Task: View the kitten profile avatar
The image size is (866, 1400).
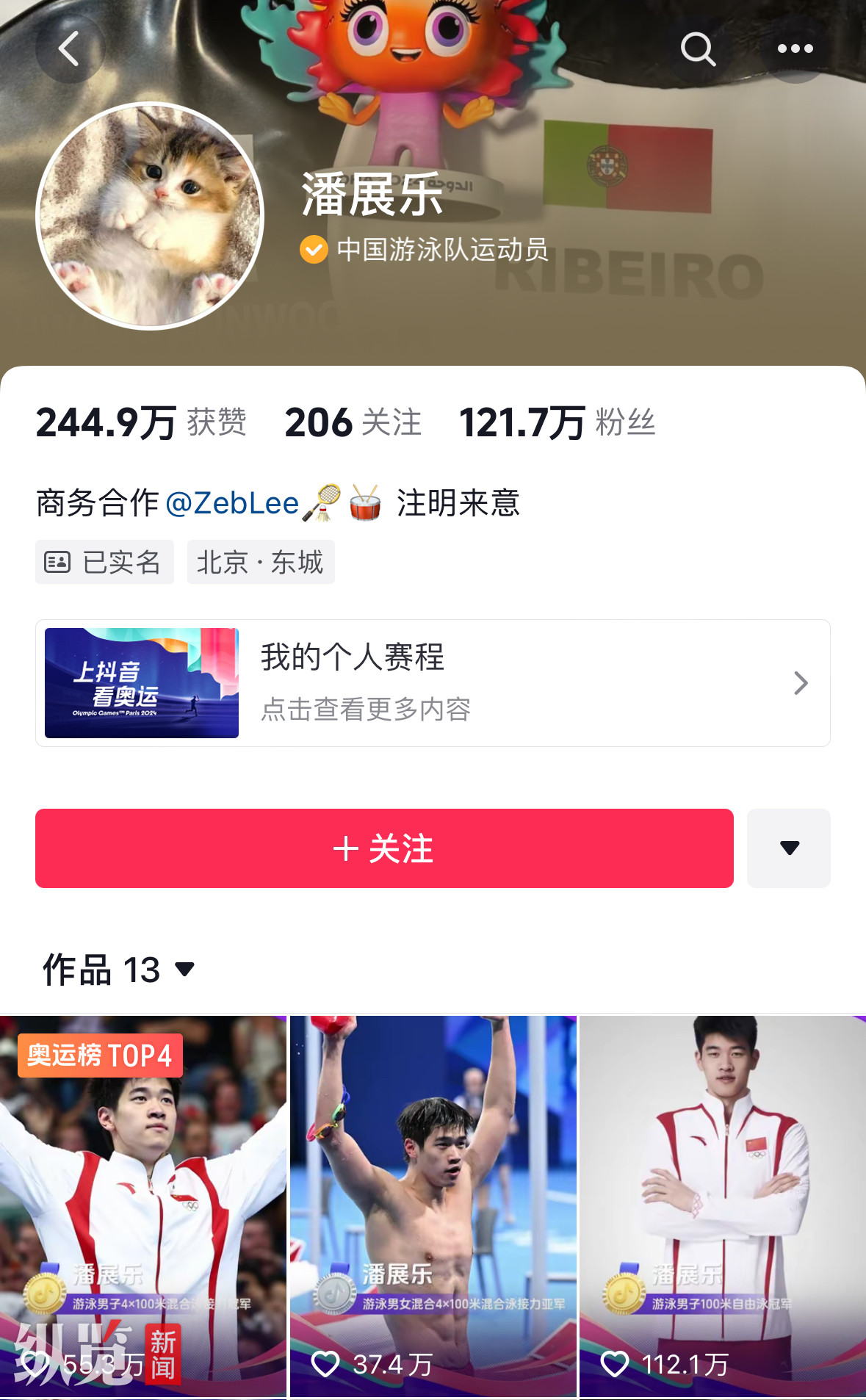Action: pyautogui.click(x=150, y=216)
